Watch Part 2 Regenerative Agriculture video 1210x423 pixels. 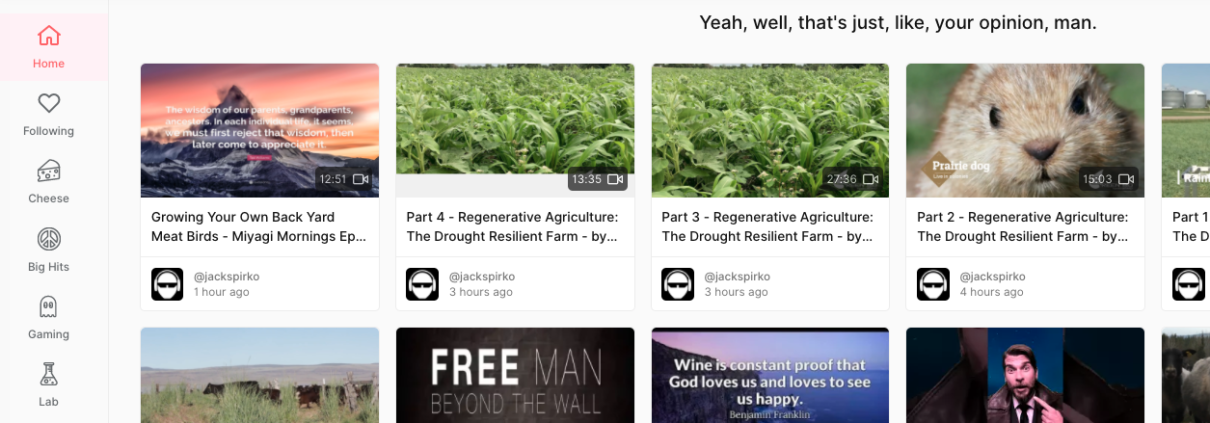[x=1025, y=130]
